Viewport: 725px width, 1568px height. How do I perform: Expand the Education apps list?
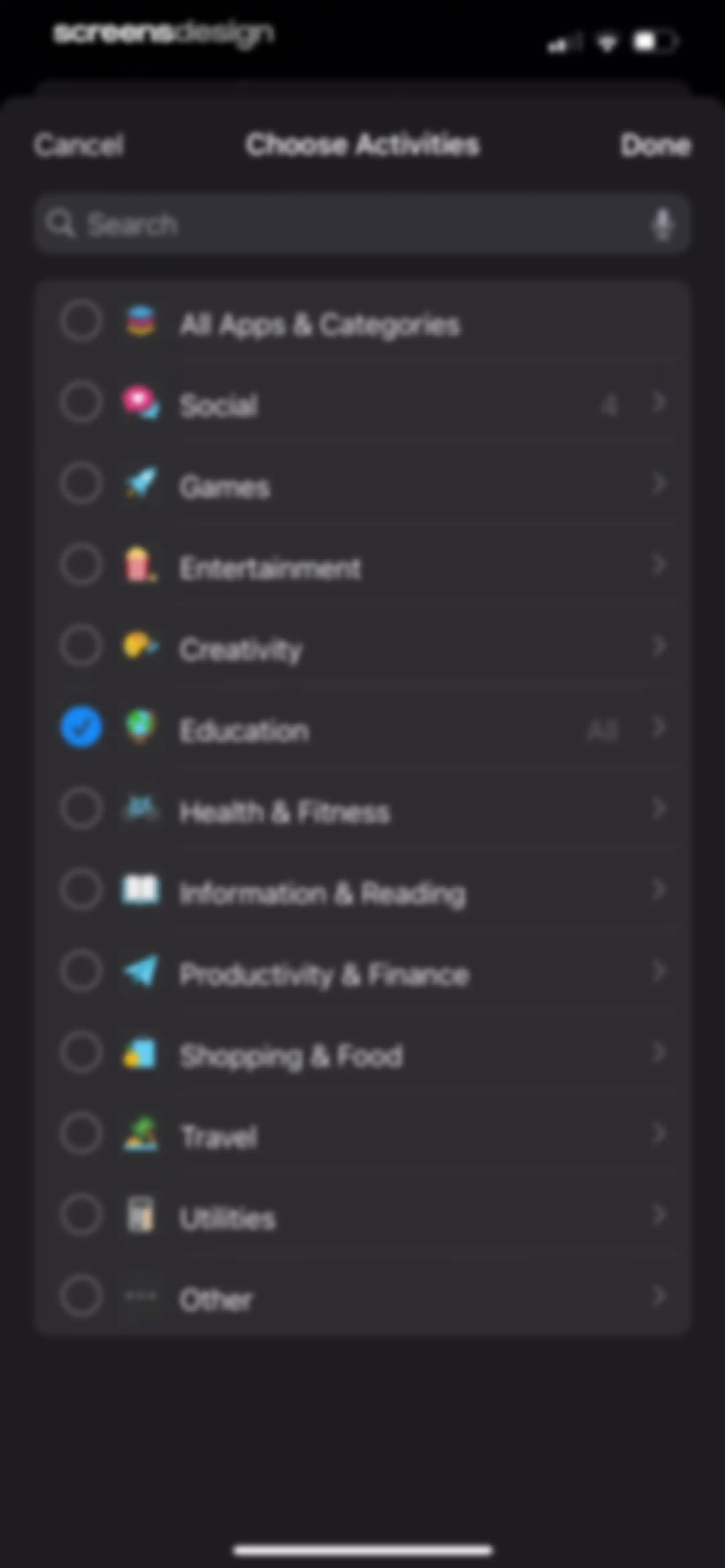[659, 727]
